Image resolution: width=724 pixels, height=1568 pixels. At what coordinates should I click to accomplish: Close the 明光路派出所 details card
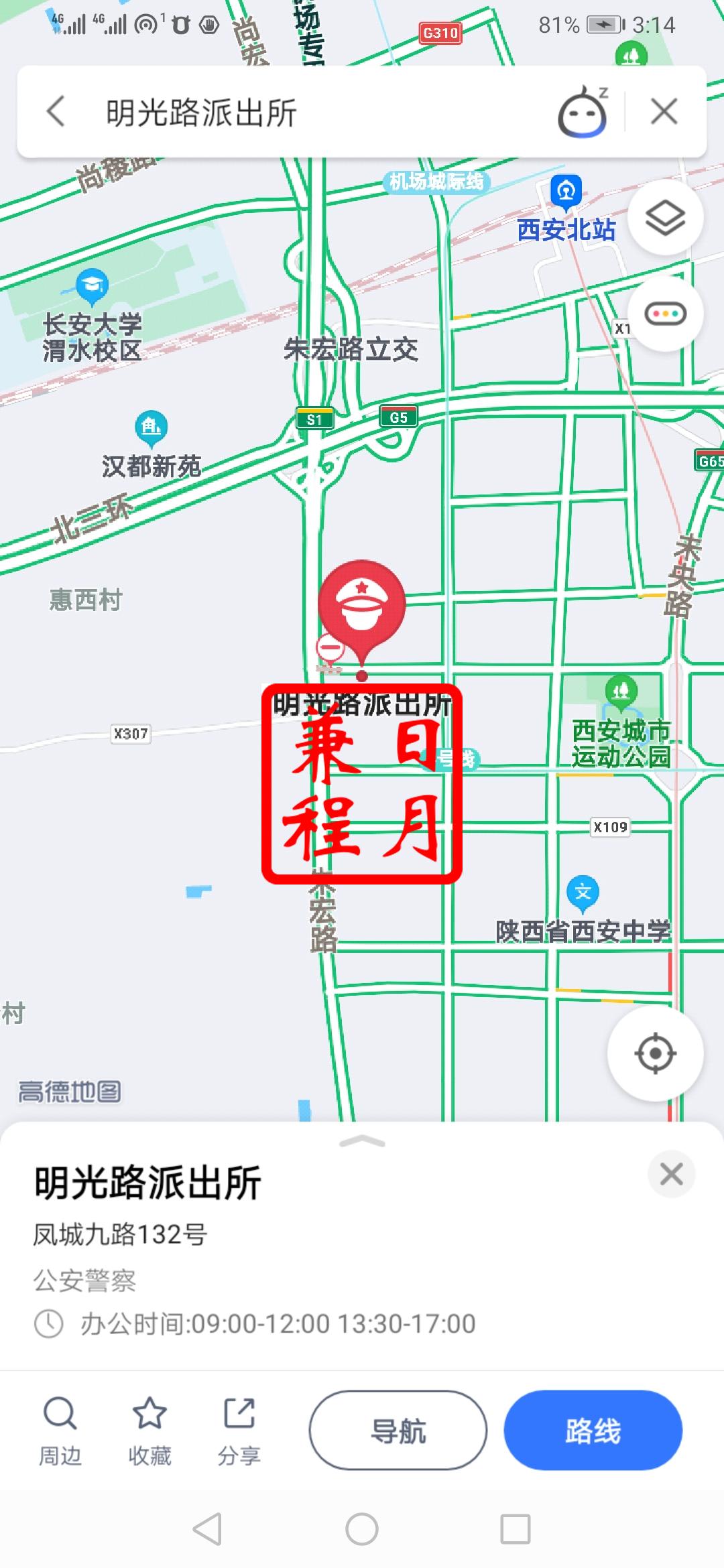click(671, 1174)
